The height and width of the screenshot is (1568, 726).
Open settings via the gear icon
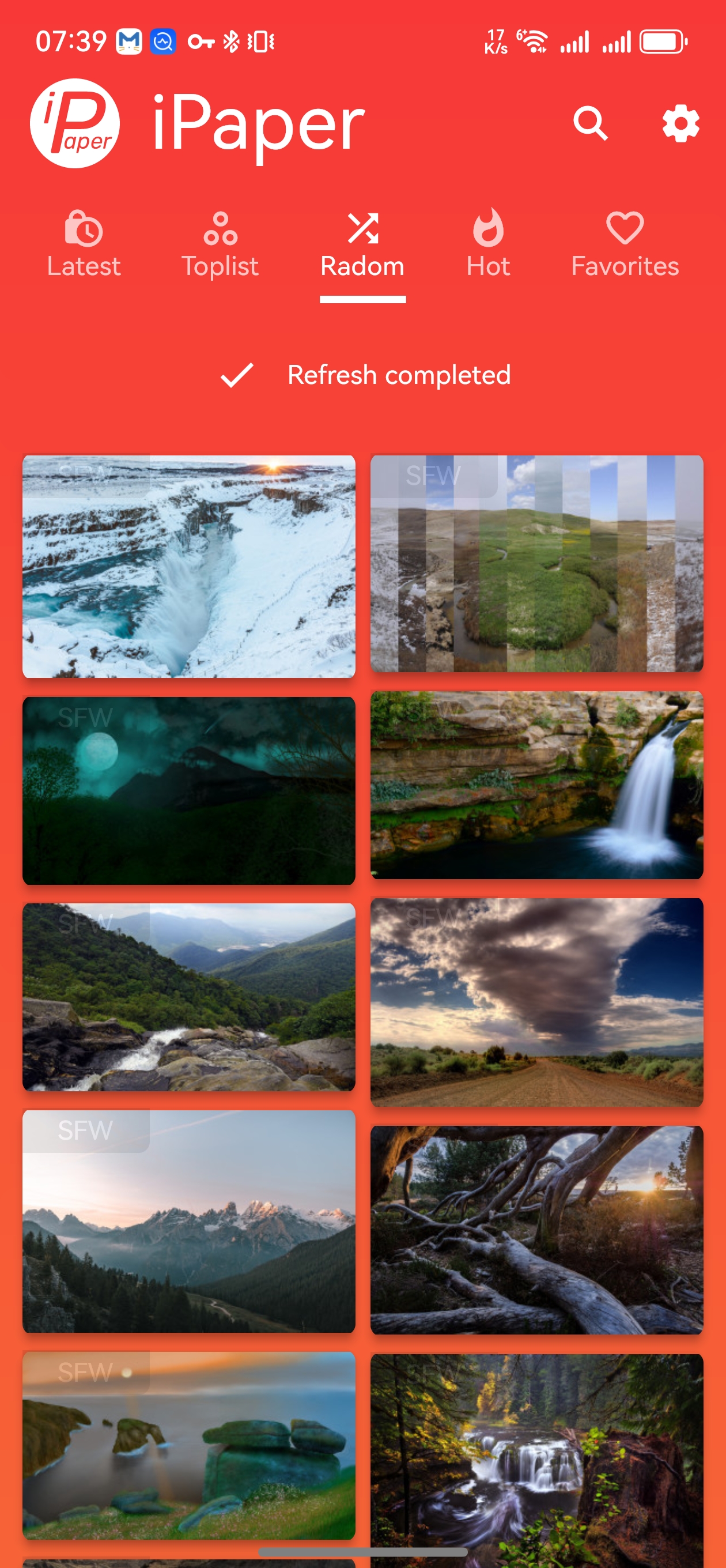point(680,123)
